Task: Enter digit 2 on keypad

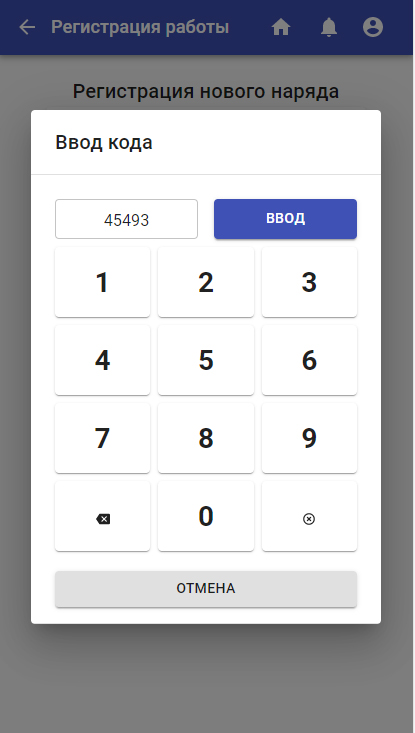Action: [206, 282]
